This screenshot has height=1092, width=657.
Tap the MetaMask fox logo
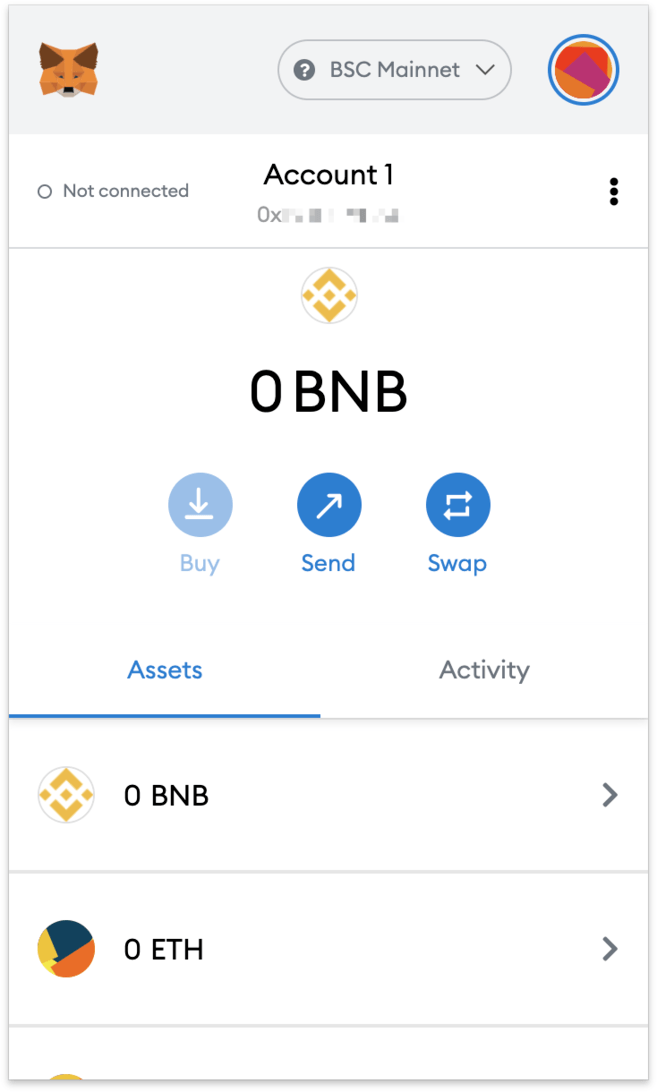coord(68,70)
